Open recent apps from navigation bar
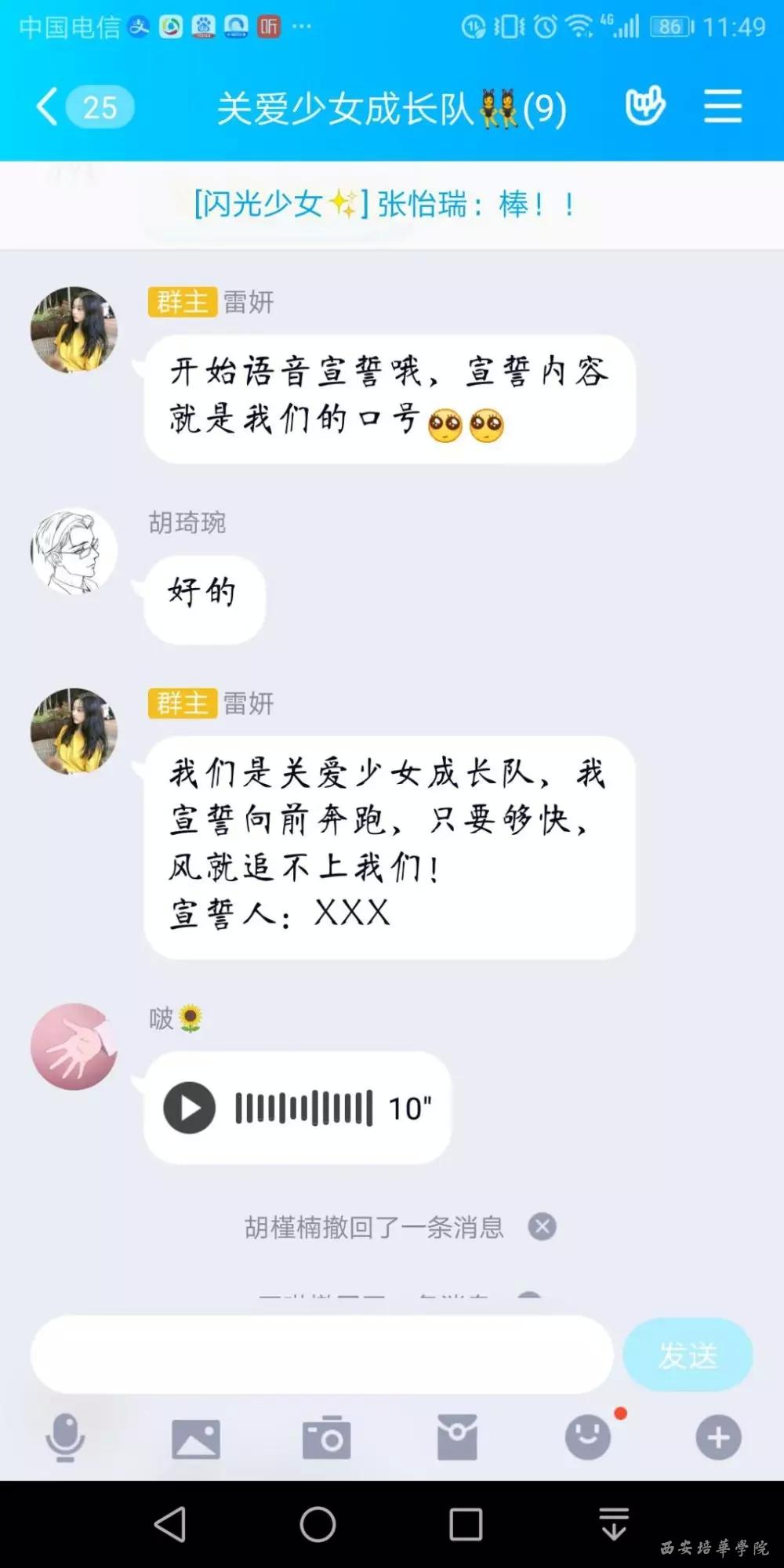 point(466,1525)
